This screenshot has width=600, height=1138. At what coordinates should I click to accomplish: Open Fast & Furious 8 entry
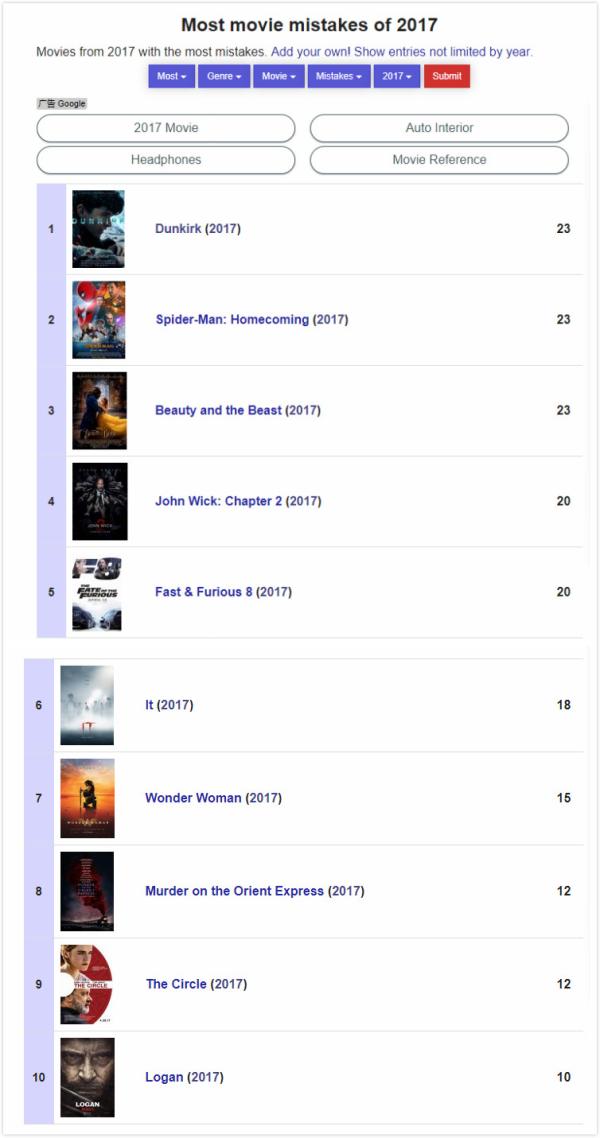[204, 592]
